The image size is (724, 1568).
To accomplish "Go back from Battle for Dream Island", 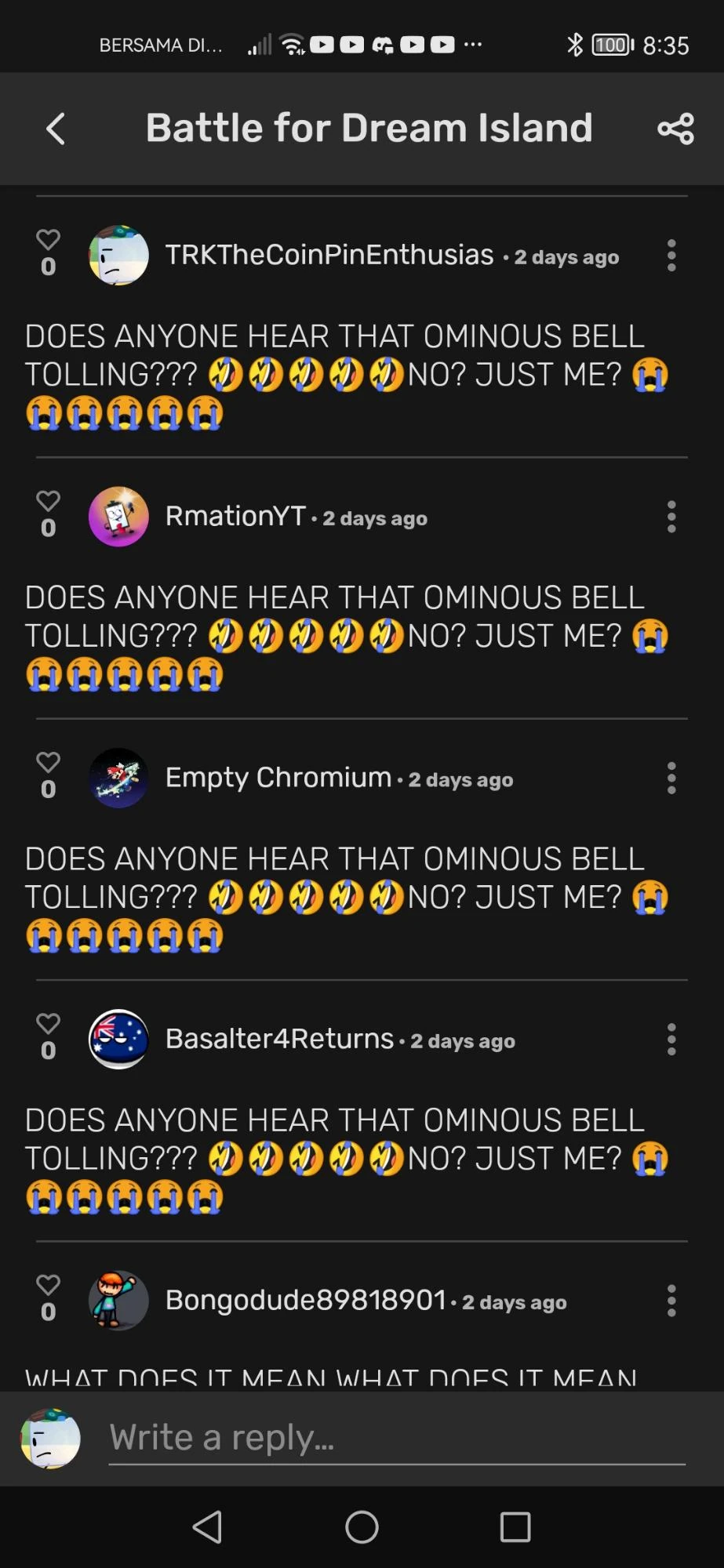I will pos(56,129).
